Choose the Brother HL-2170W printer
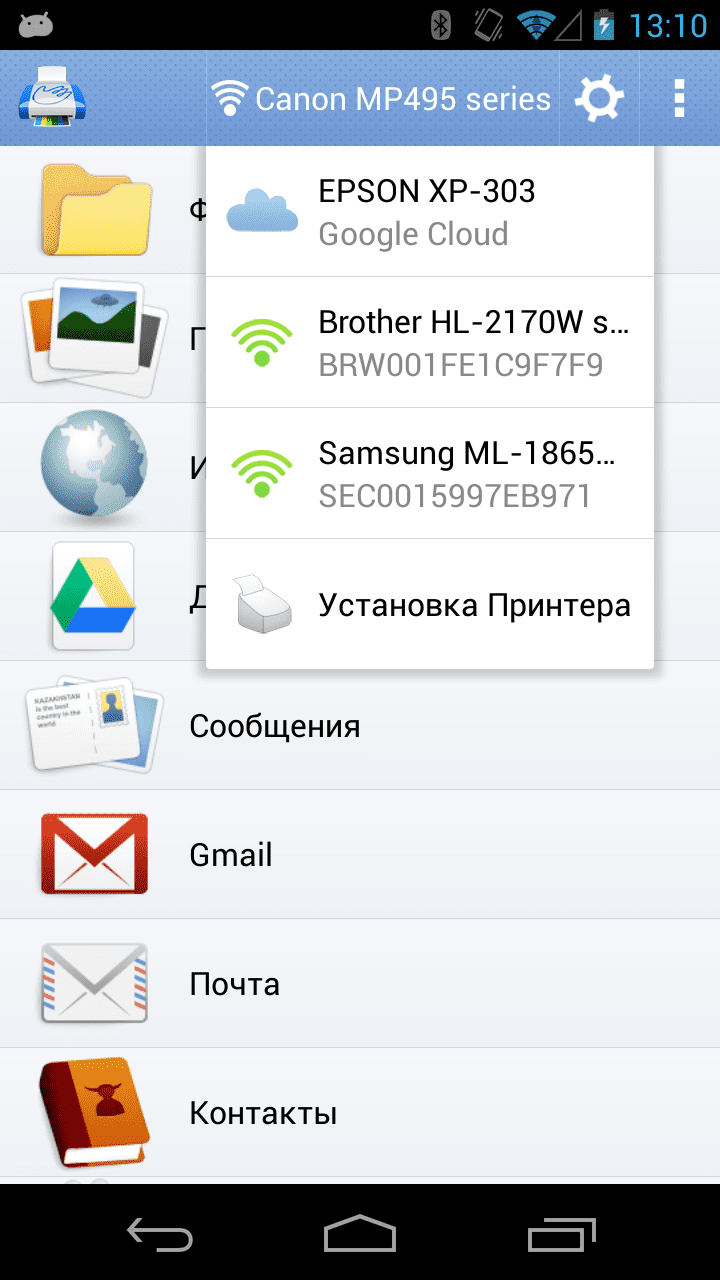720x1280 pixels. (x=430, y=343)
